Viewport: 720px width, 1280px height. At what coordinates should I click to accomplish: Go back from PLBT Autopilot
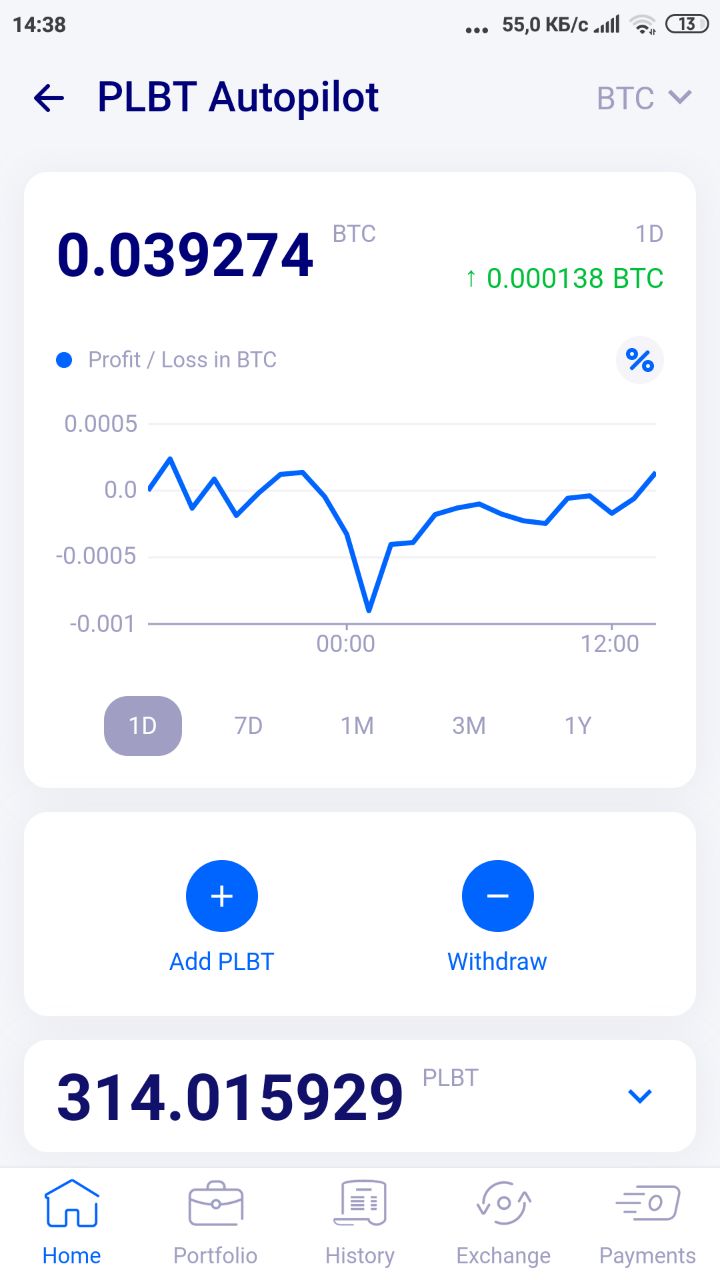pos(48,98)
